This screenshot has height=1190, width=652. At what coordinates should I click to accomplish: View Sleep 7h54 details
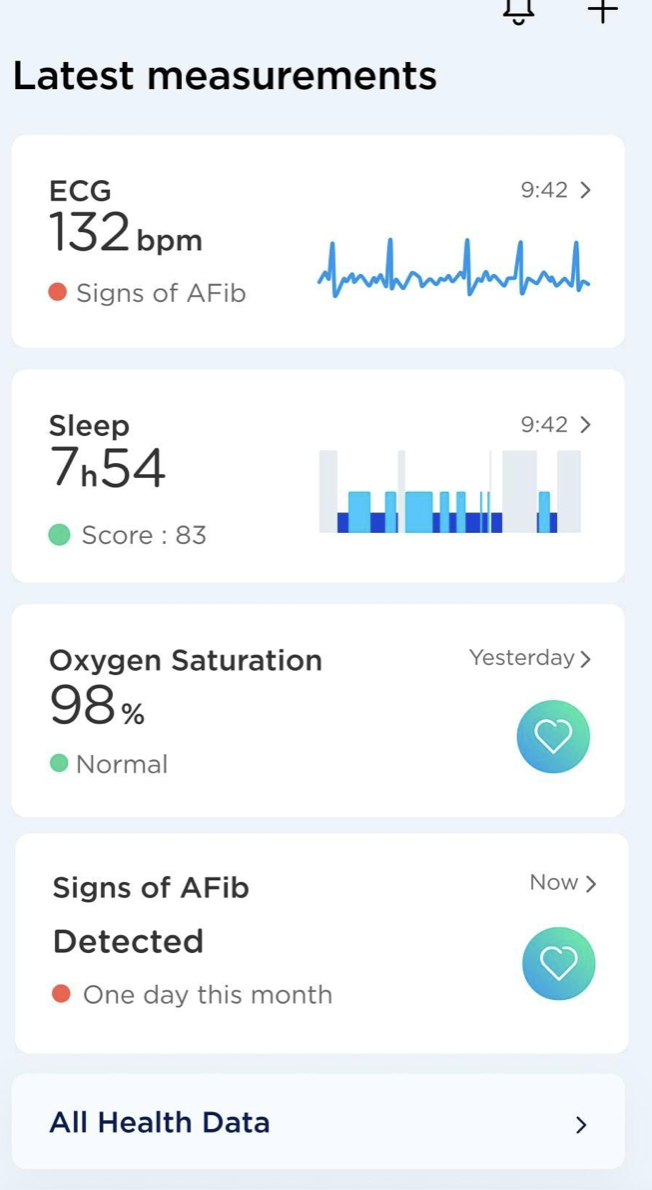318,476
